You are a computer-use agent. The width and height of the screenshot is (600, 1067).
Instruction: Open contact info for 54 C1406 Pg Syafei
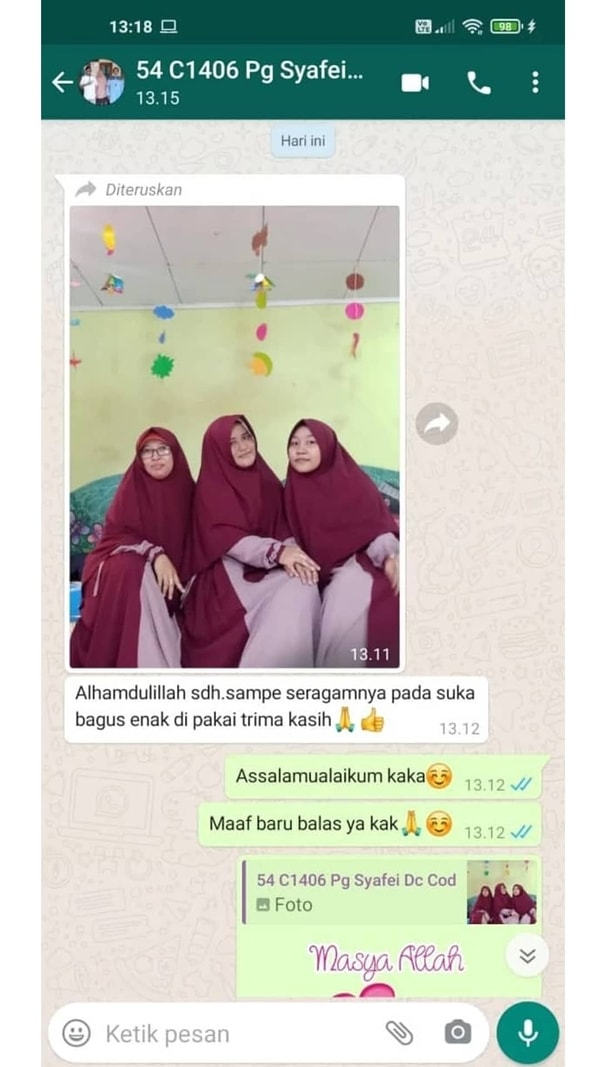250,82
